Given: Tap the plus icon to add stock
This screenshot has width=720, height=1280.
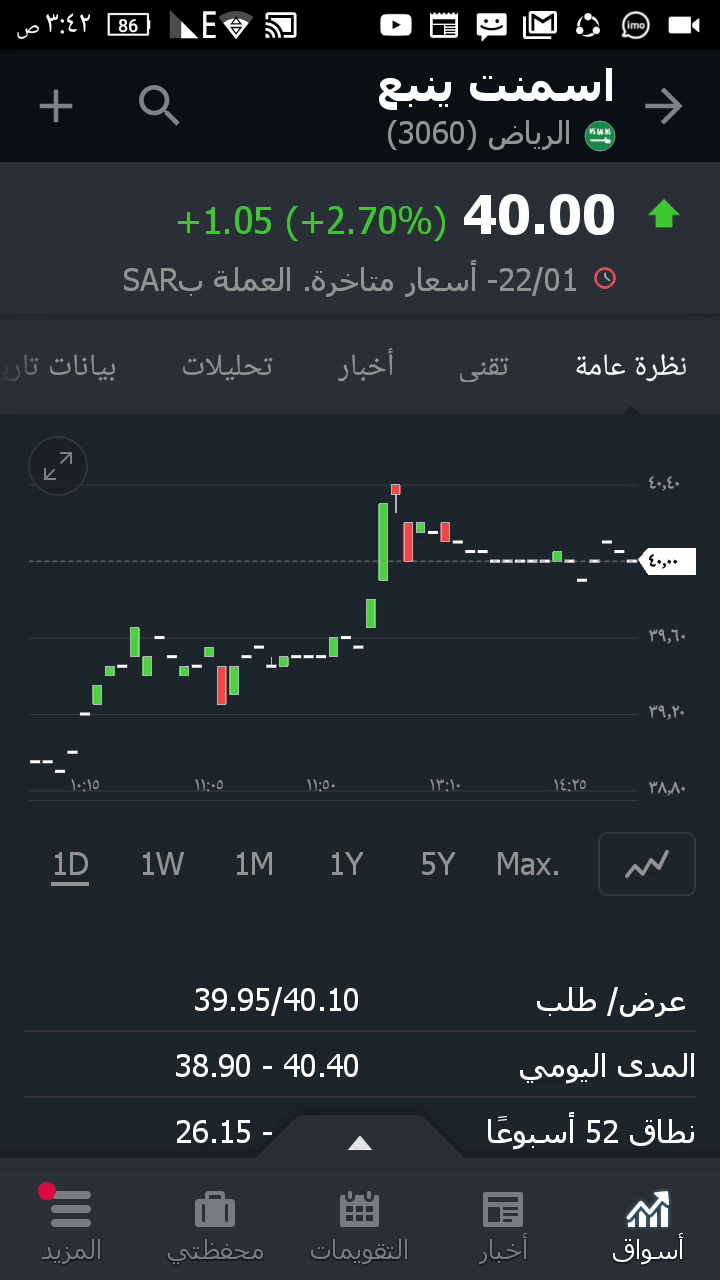Looking at the screenshot, I should tap(56, 106).
